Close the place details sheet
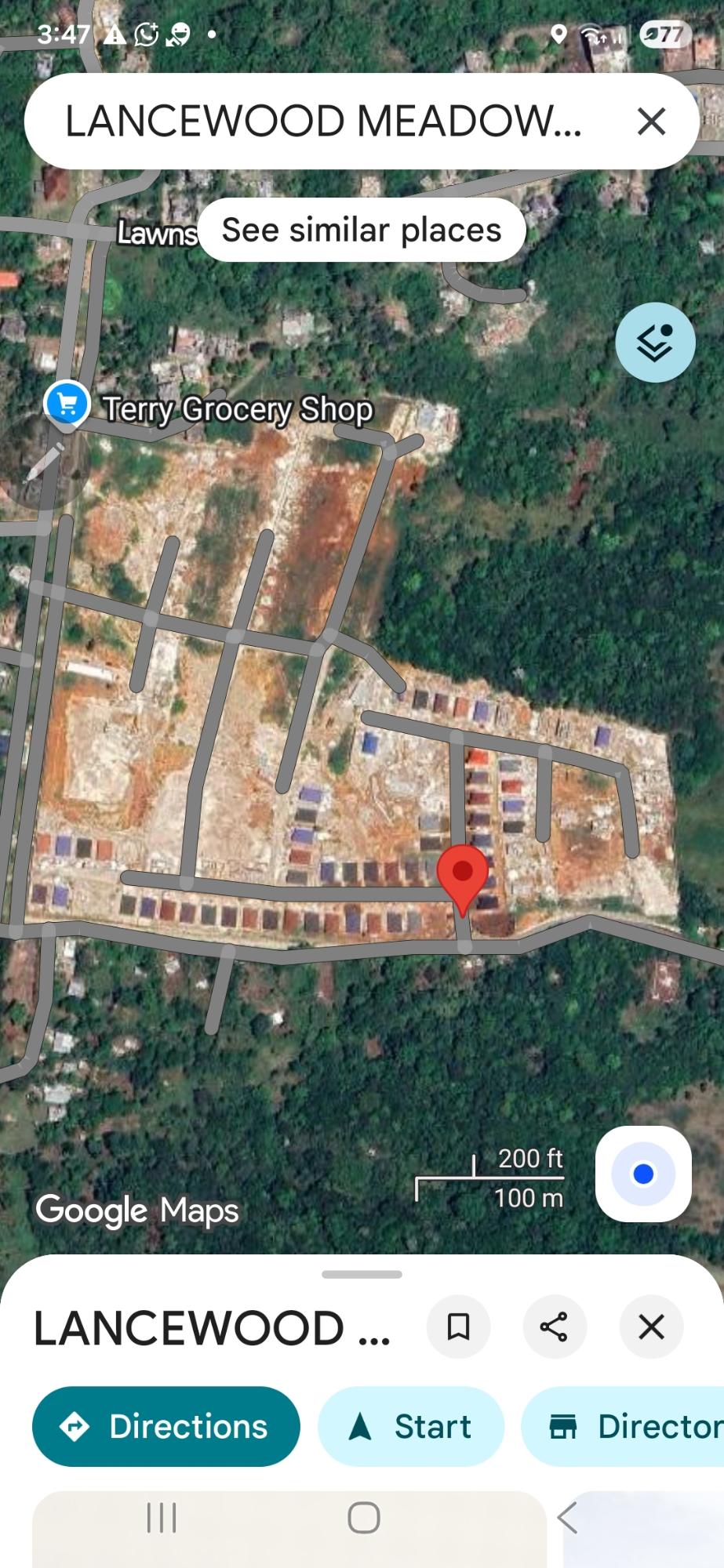 (651, 1327)
